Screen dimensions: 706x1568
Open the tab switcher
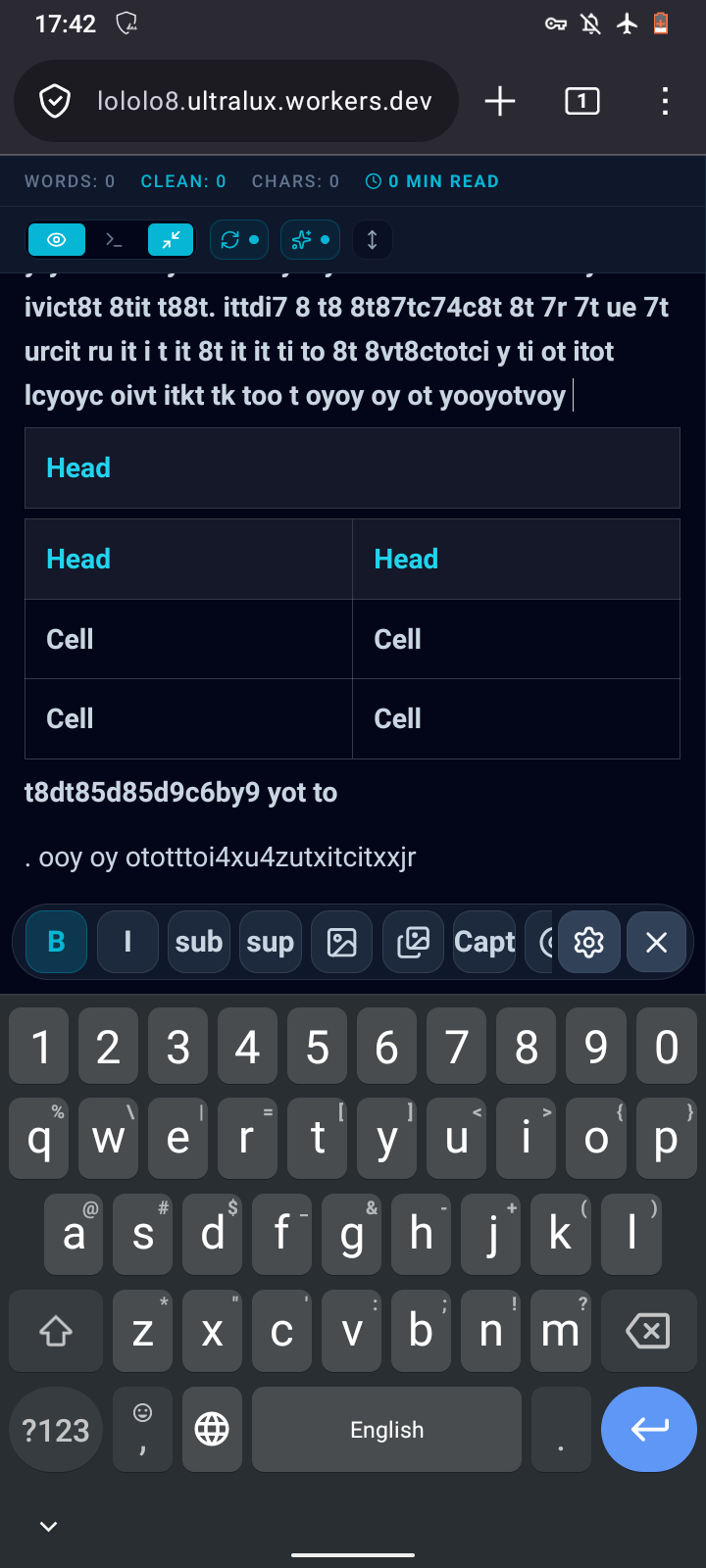pyautogui.click(x=582, y=101)
